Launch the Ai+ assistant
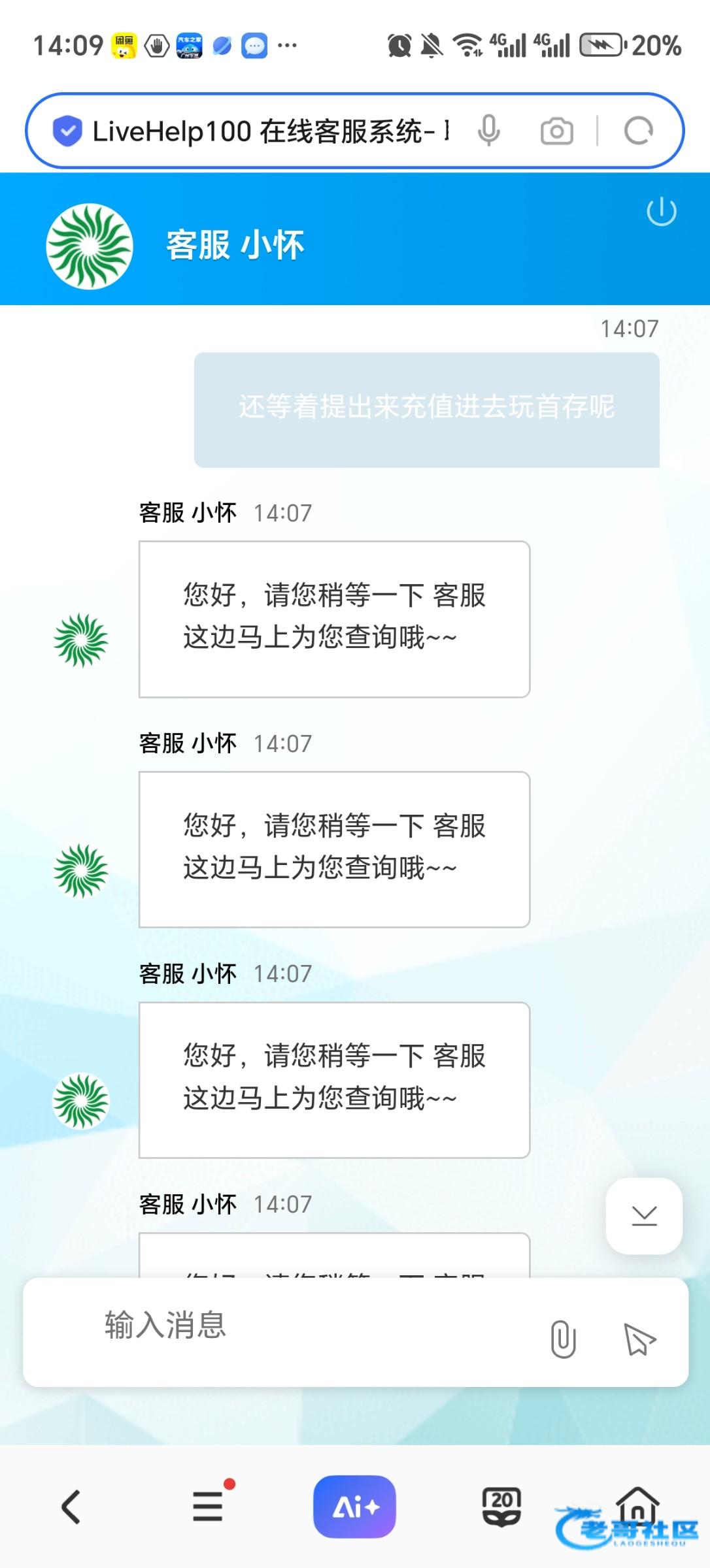 (x=354, y=1507)
